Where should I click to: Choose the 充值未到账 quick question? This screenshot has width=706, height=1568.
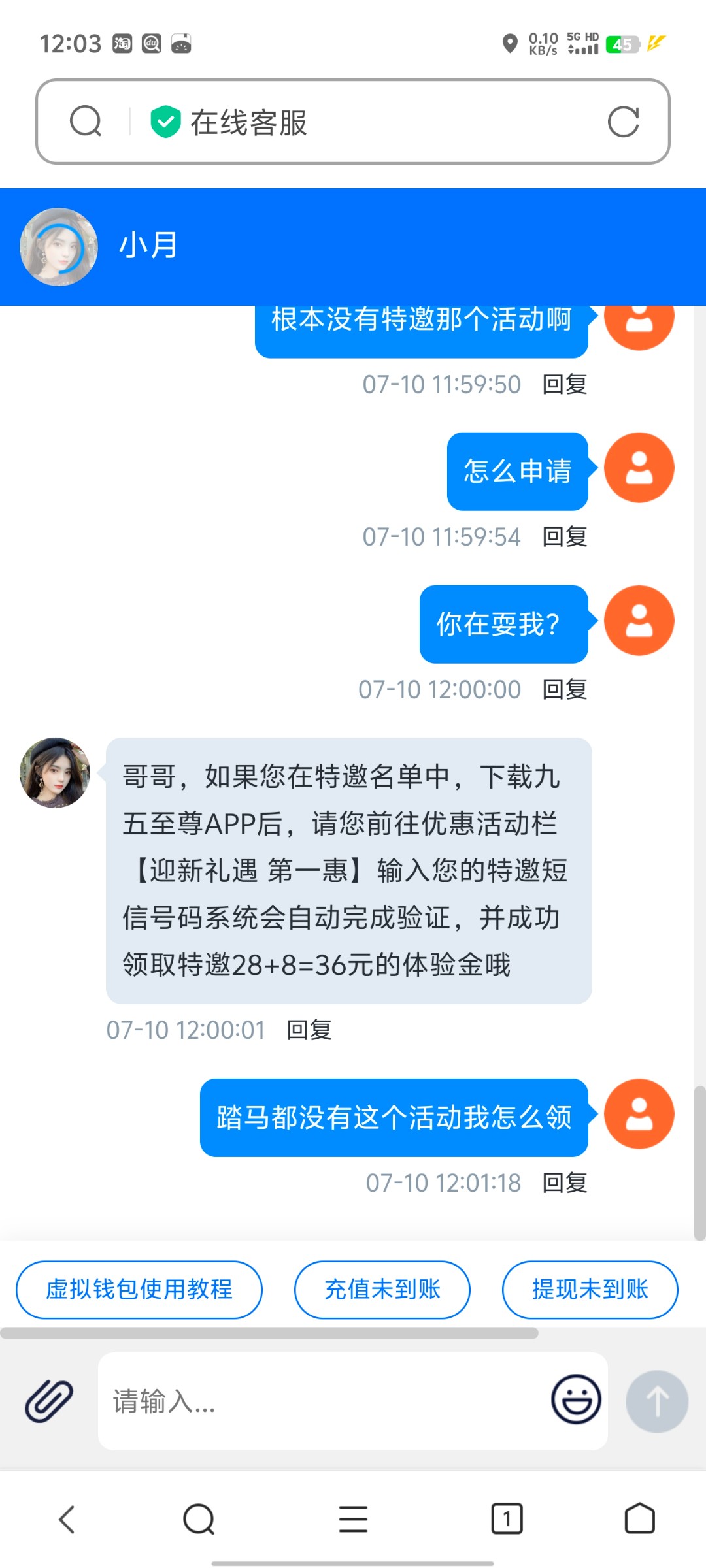(382, 1290)
